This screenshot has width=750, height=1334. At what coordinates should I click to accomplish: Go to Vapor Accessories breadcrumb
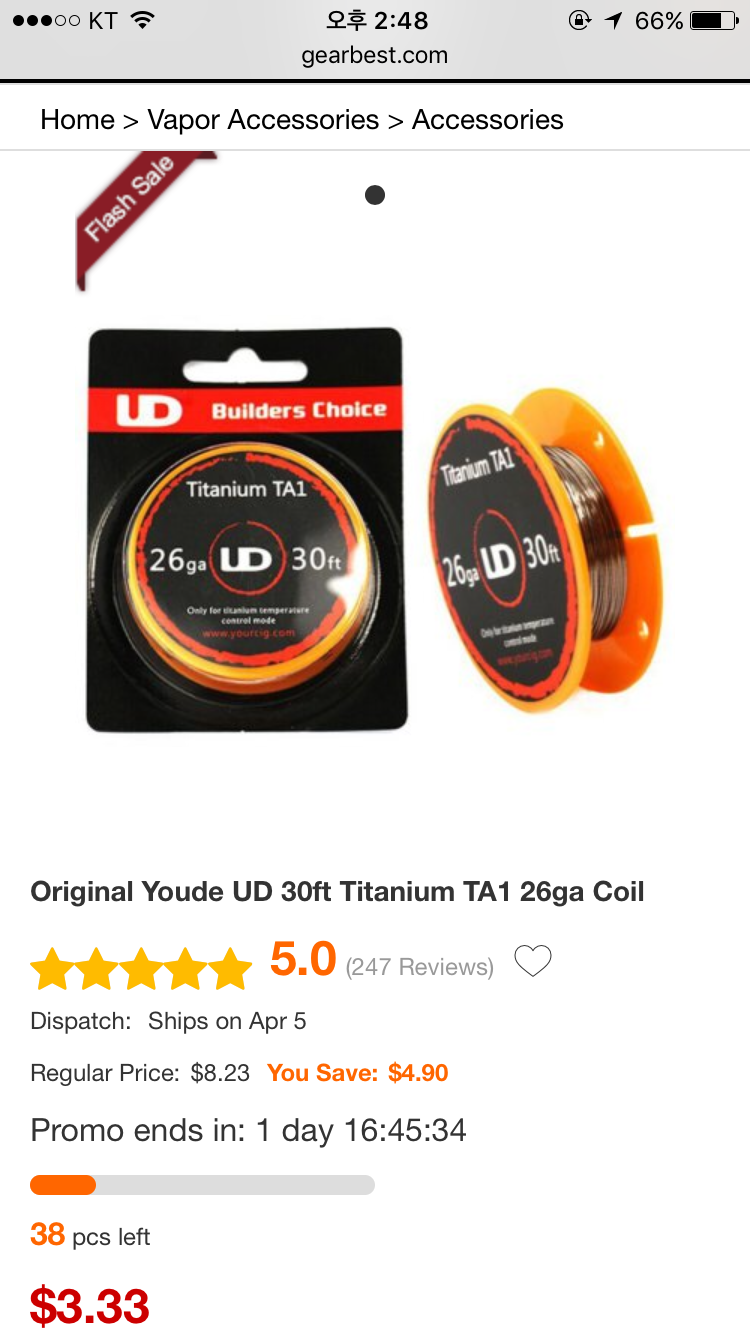263,120
